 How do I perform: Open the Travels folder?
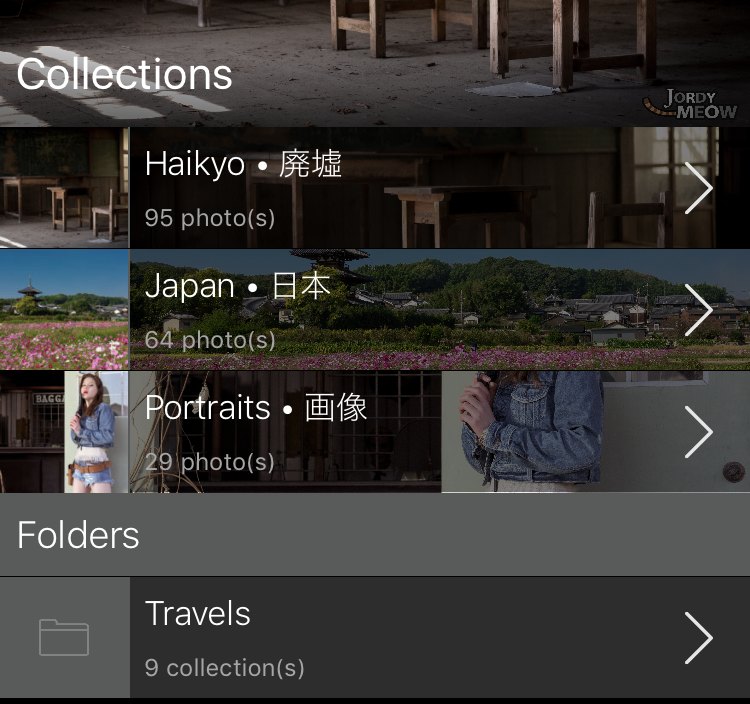pos(375,637)
